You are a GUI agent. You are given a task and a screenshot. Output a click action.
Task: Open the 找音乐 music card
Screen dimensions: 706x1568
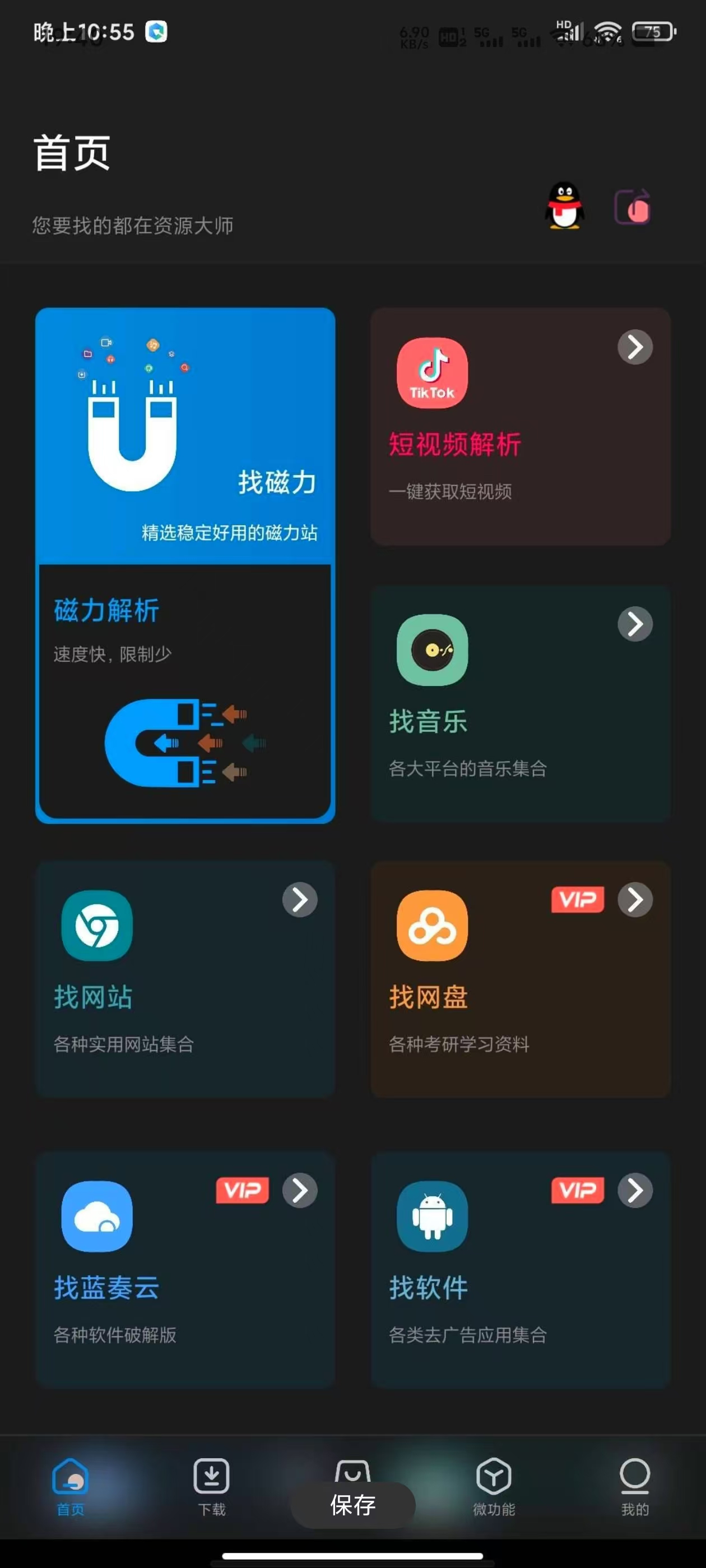coord(520,703)
